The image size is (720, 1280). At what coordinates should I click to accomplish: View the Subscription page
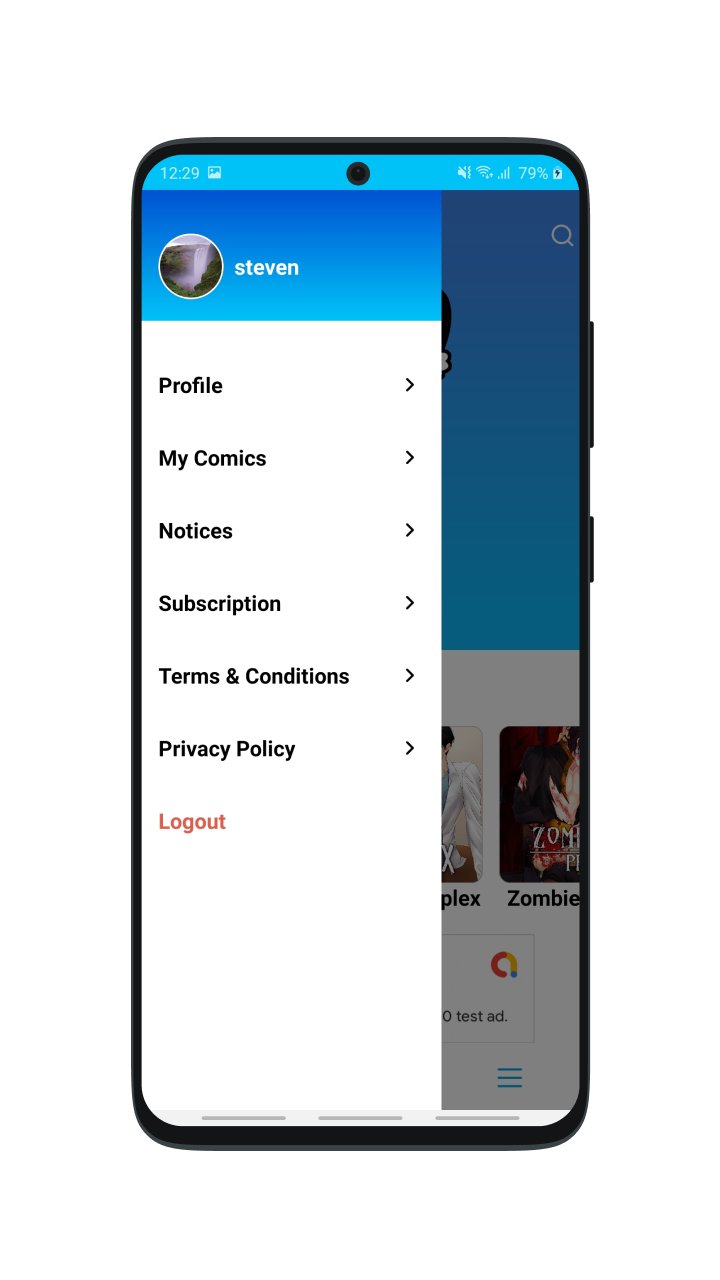288,604
